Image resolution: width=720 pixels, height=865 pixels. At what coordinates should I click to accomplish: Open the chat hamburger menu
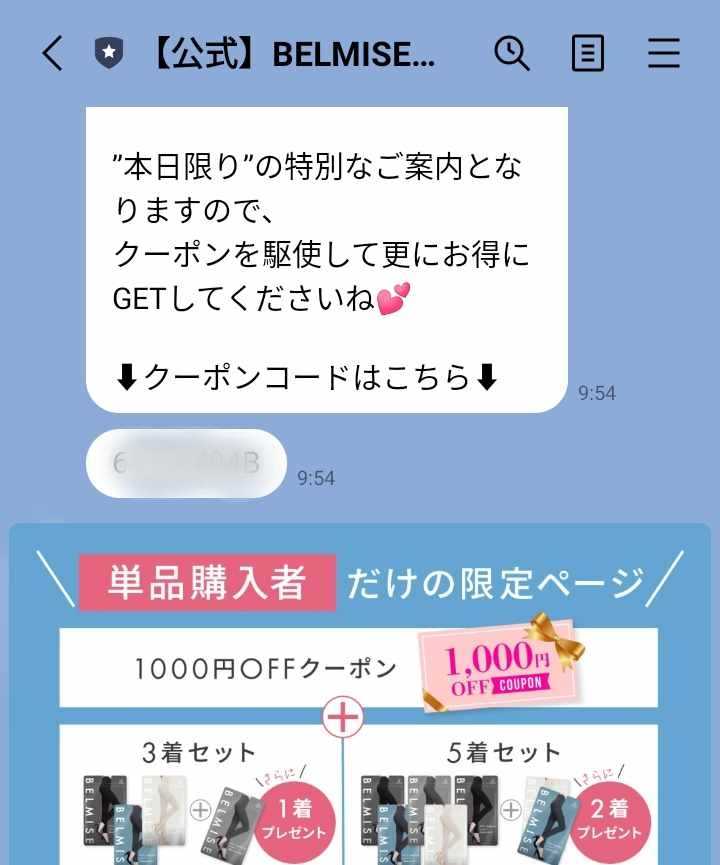663,54
